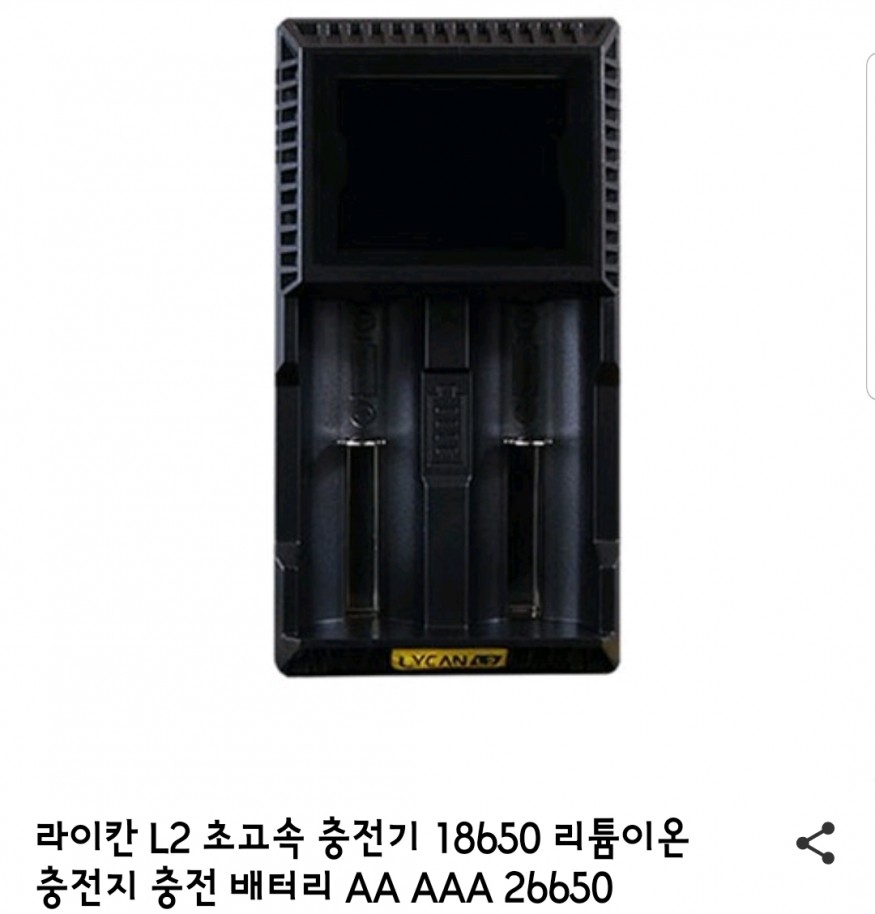Image resolution: width=875 pixels, height=914 pixels.
Task: Share this Lycan L2 charger listing
Action: [x=815, y=844]
